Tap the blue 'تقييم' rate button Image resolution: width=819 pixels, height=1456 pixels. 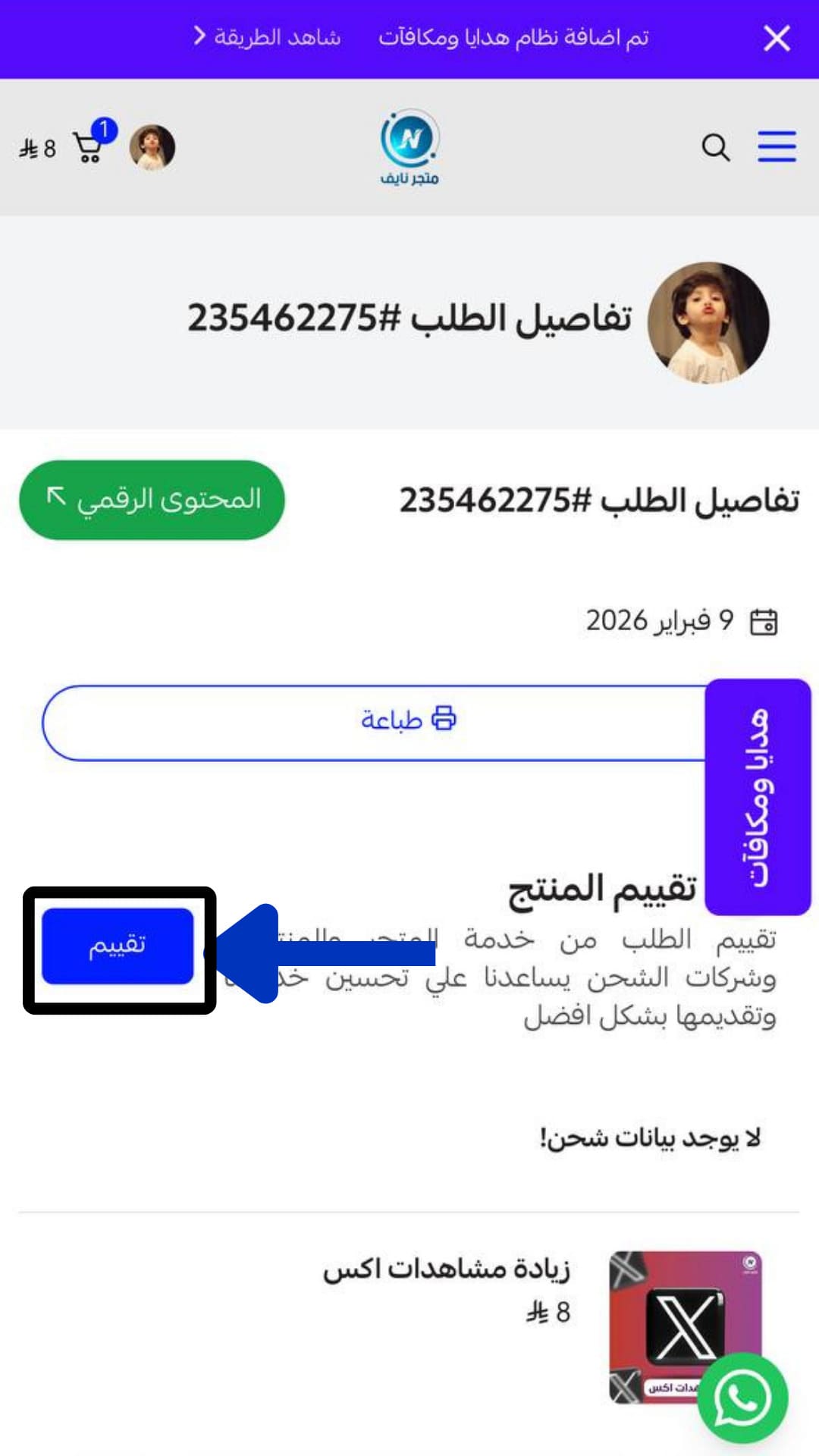point(118,946)
